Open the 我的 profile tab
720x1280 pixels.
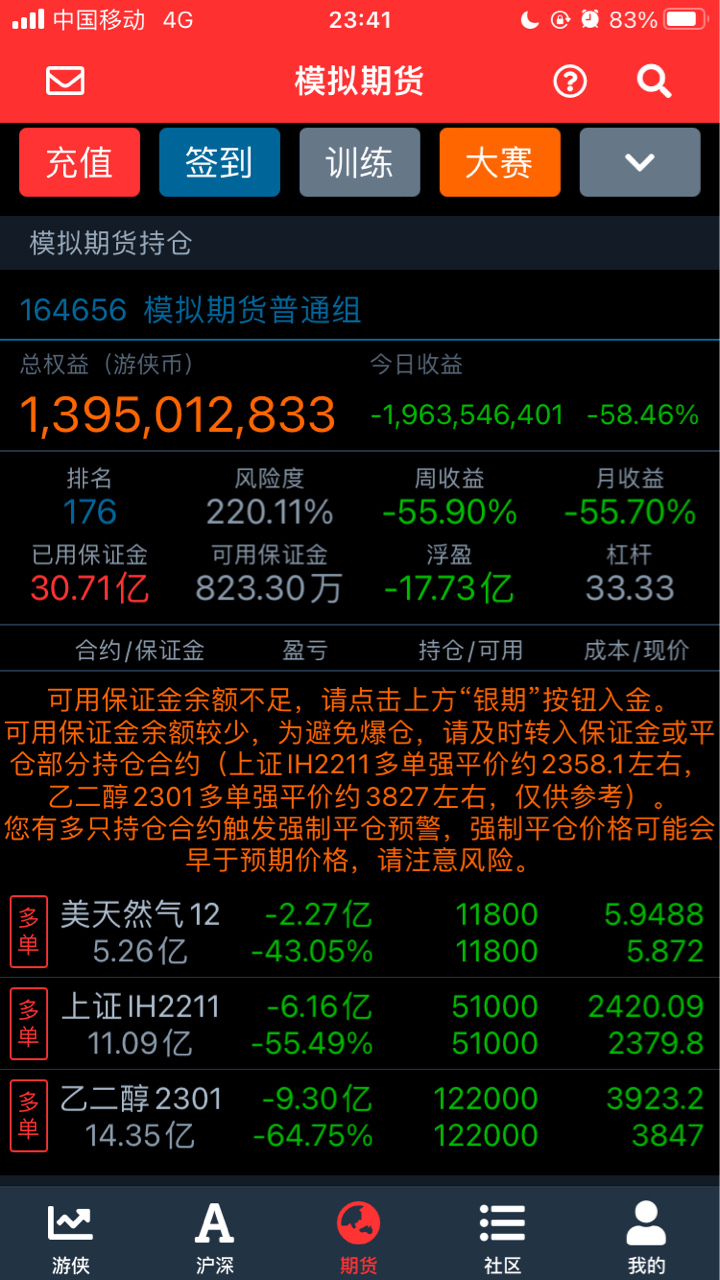[647, 1238]
